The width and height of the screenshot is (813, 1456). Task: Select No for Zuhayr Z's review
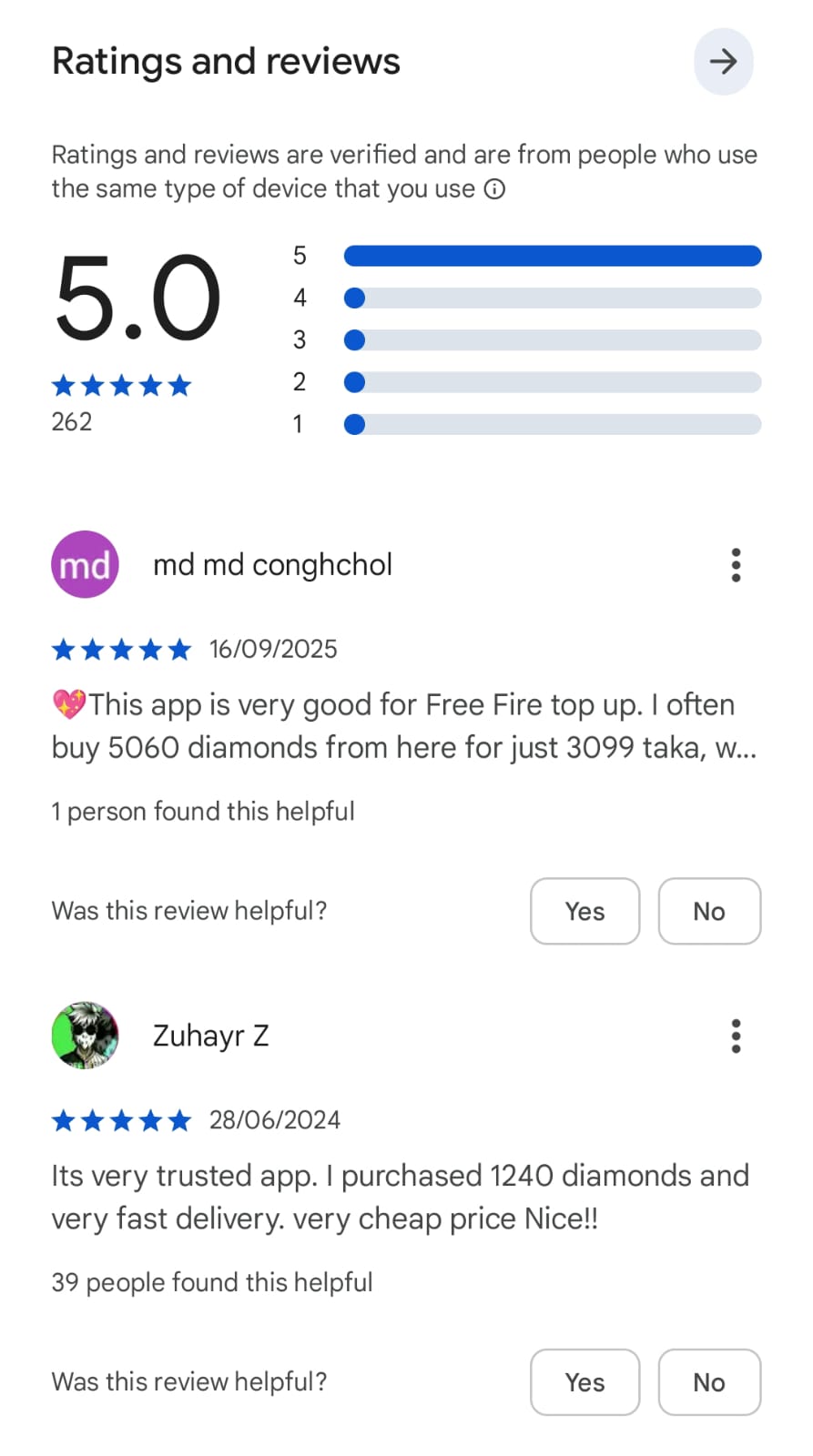(x=708, y=1381)
